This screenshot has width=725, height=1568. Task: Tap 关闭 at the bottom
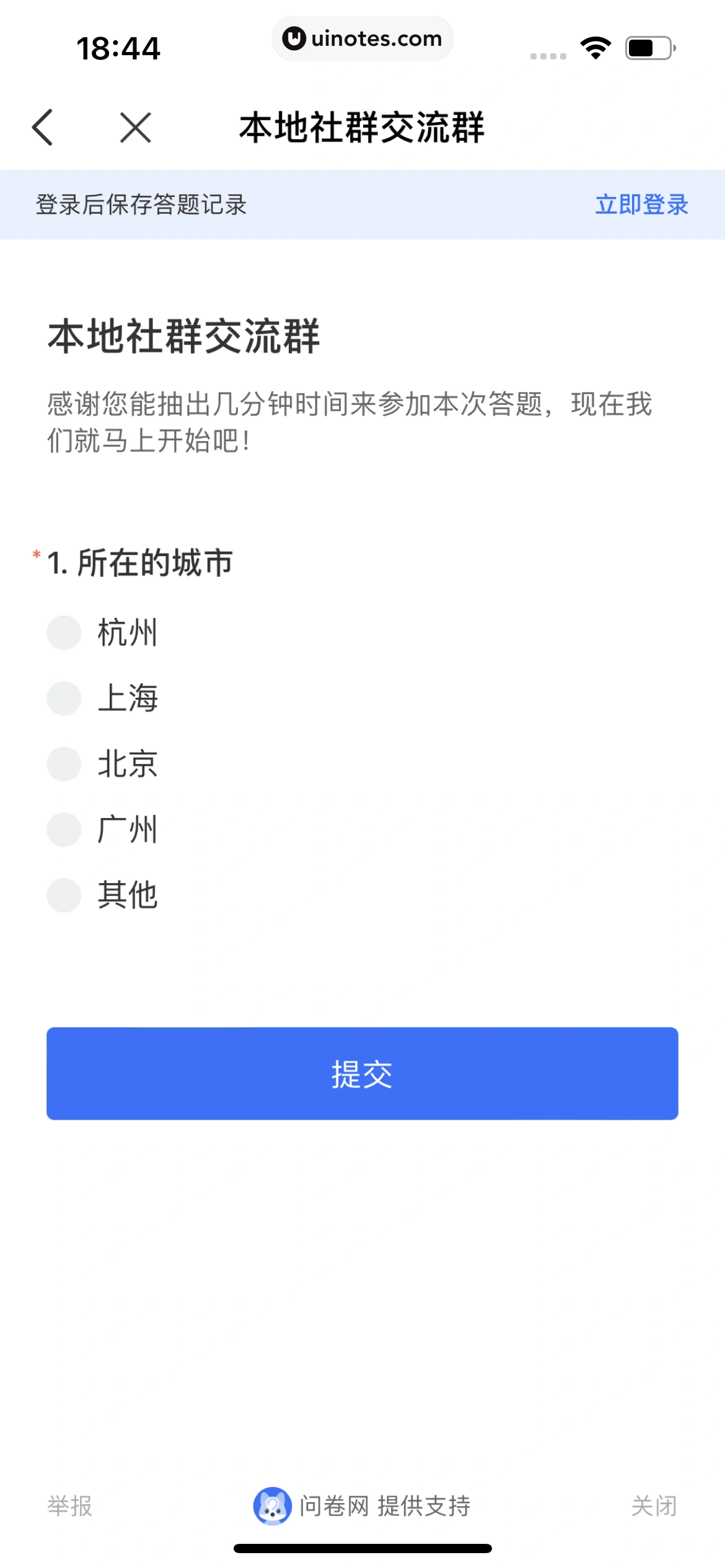coord(654,1505)
